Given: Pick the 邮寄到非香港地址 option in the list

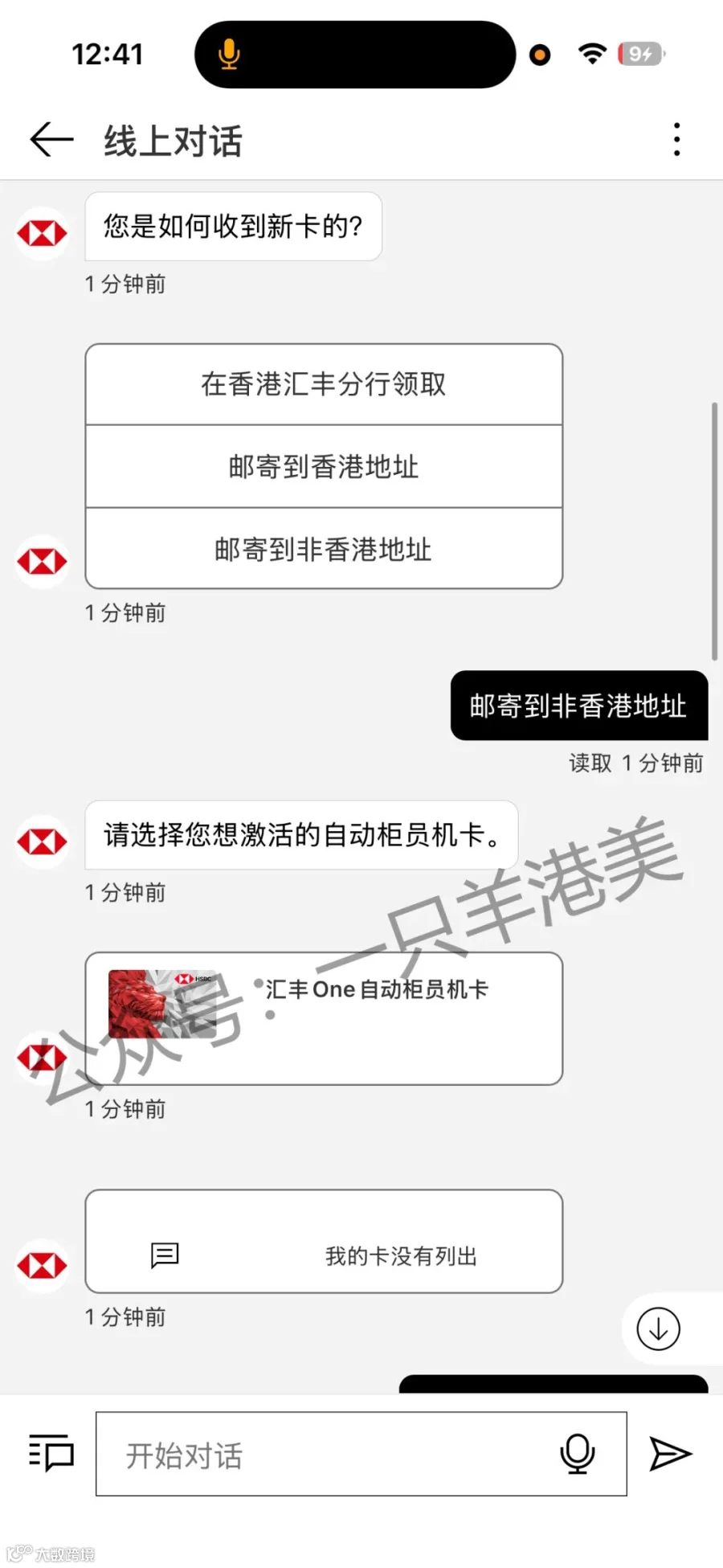Looking at the screenshot, I should [324, 549].
